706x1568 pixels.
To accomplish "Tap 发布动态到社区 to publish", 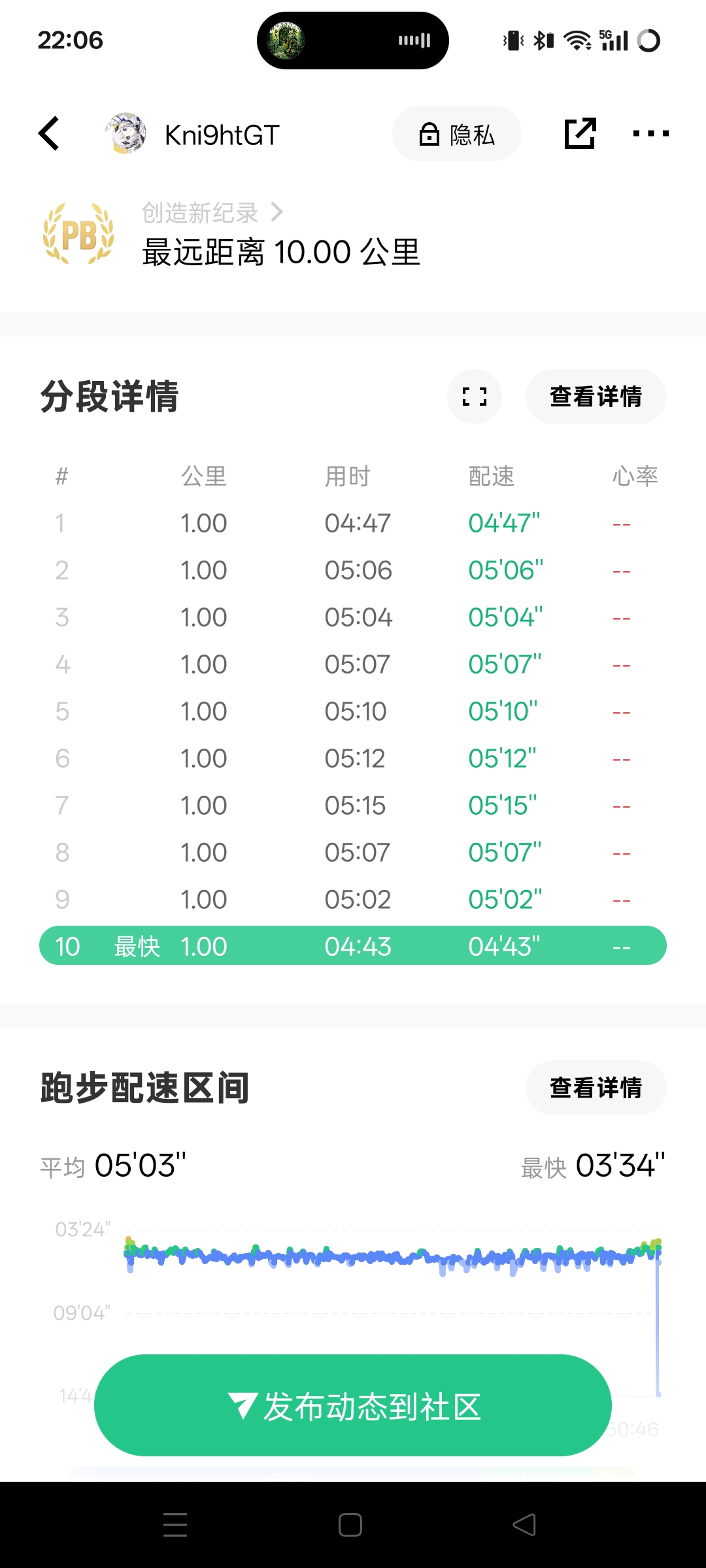I will point(352,1406).
